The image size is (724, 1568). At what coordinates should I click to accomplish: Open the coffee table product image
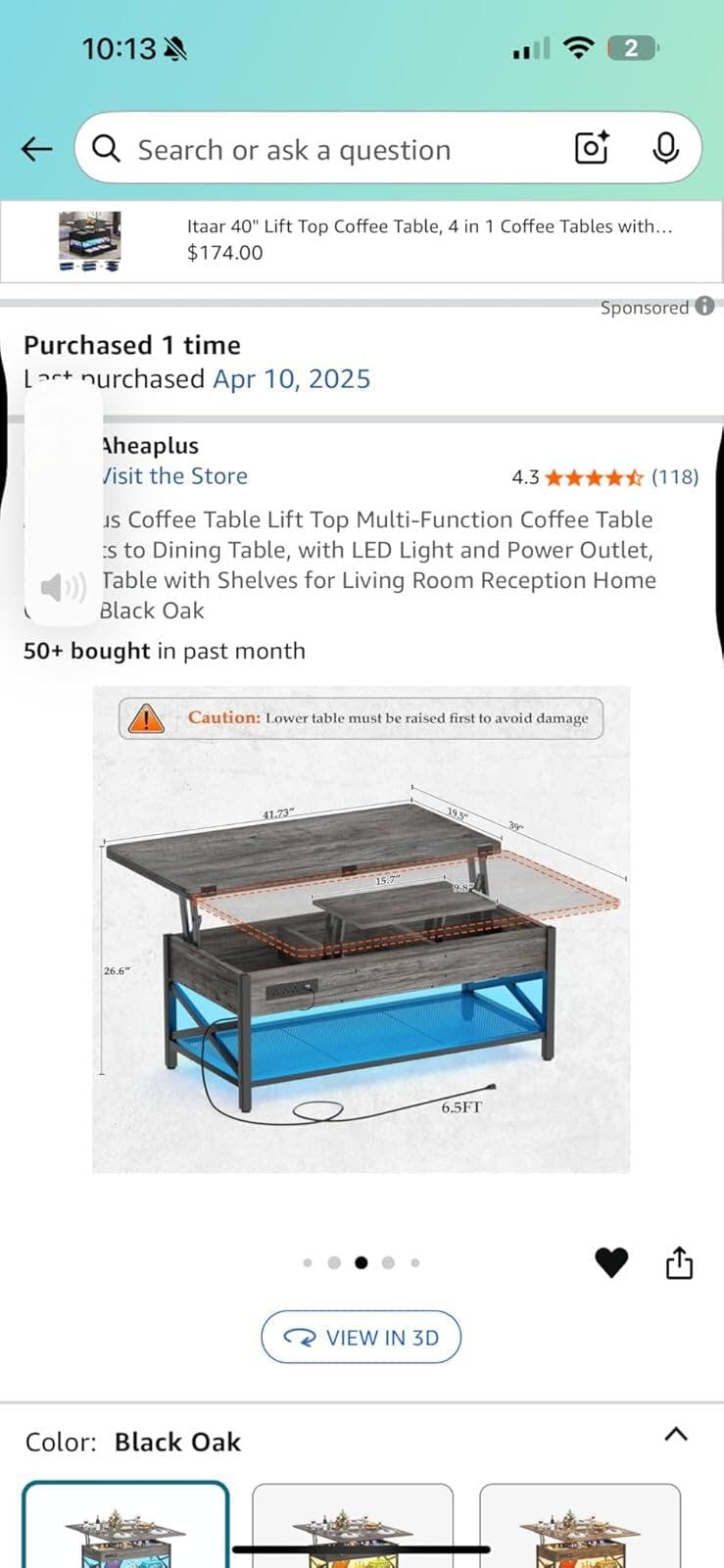[361, 929]
